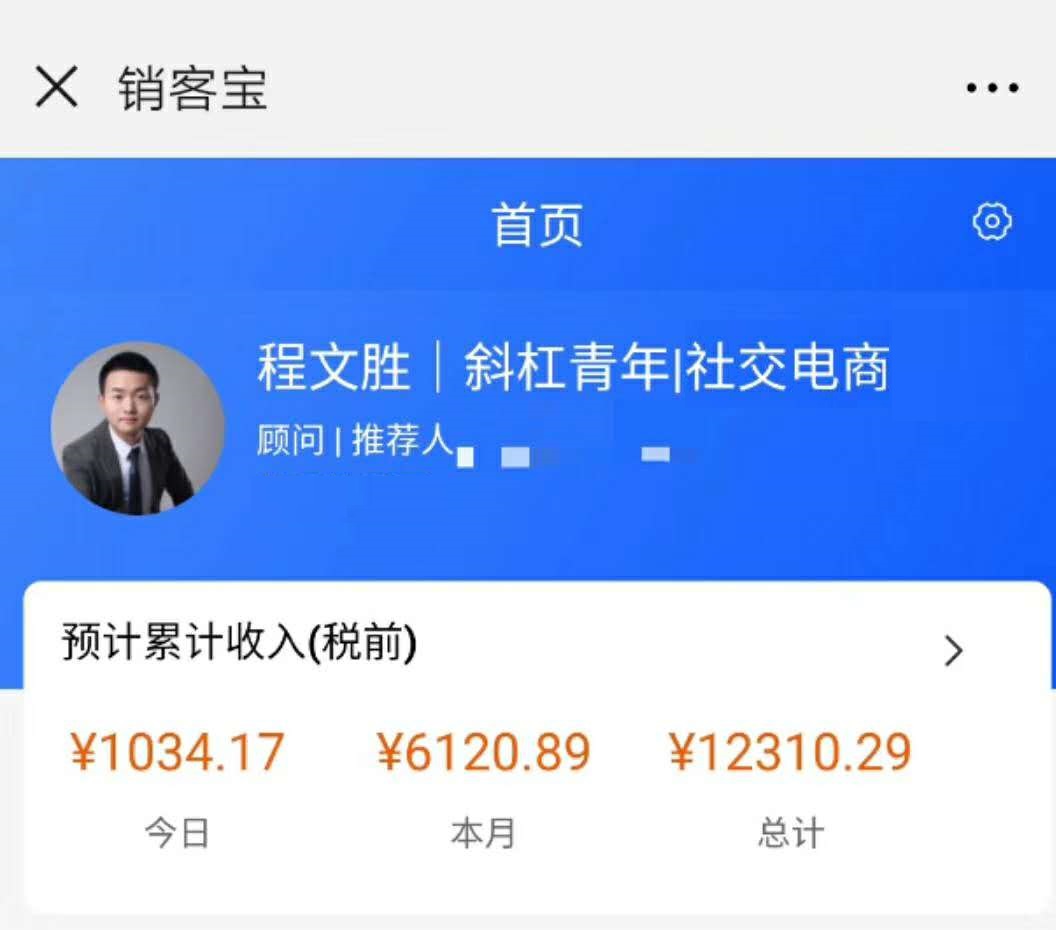1056x930 pixels.
Task: Expand 预计累计收入(税前) income details
Action: click(953, 651)
